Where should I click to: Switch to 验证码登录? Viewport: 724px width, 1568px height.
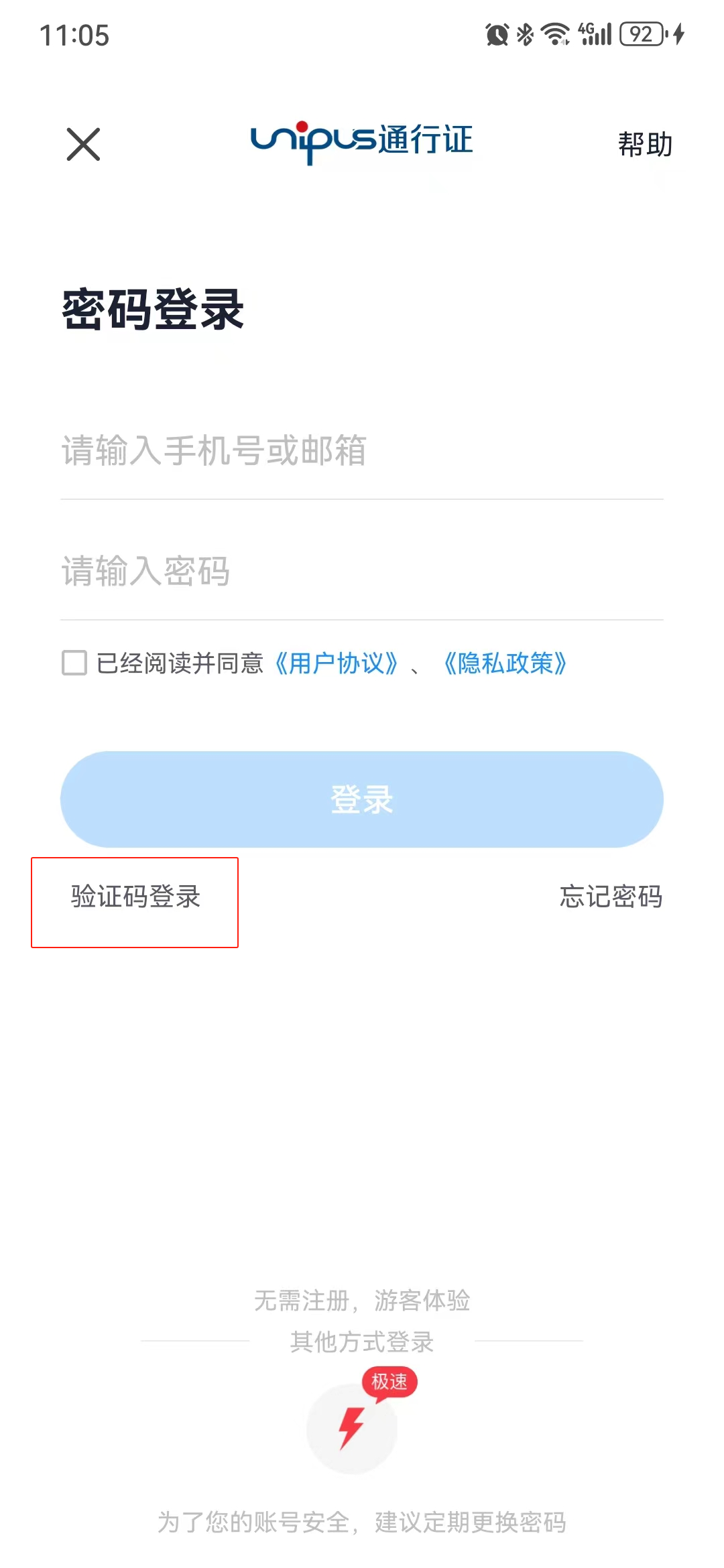coord(135,897)
